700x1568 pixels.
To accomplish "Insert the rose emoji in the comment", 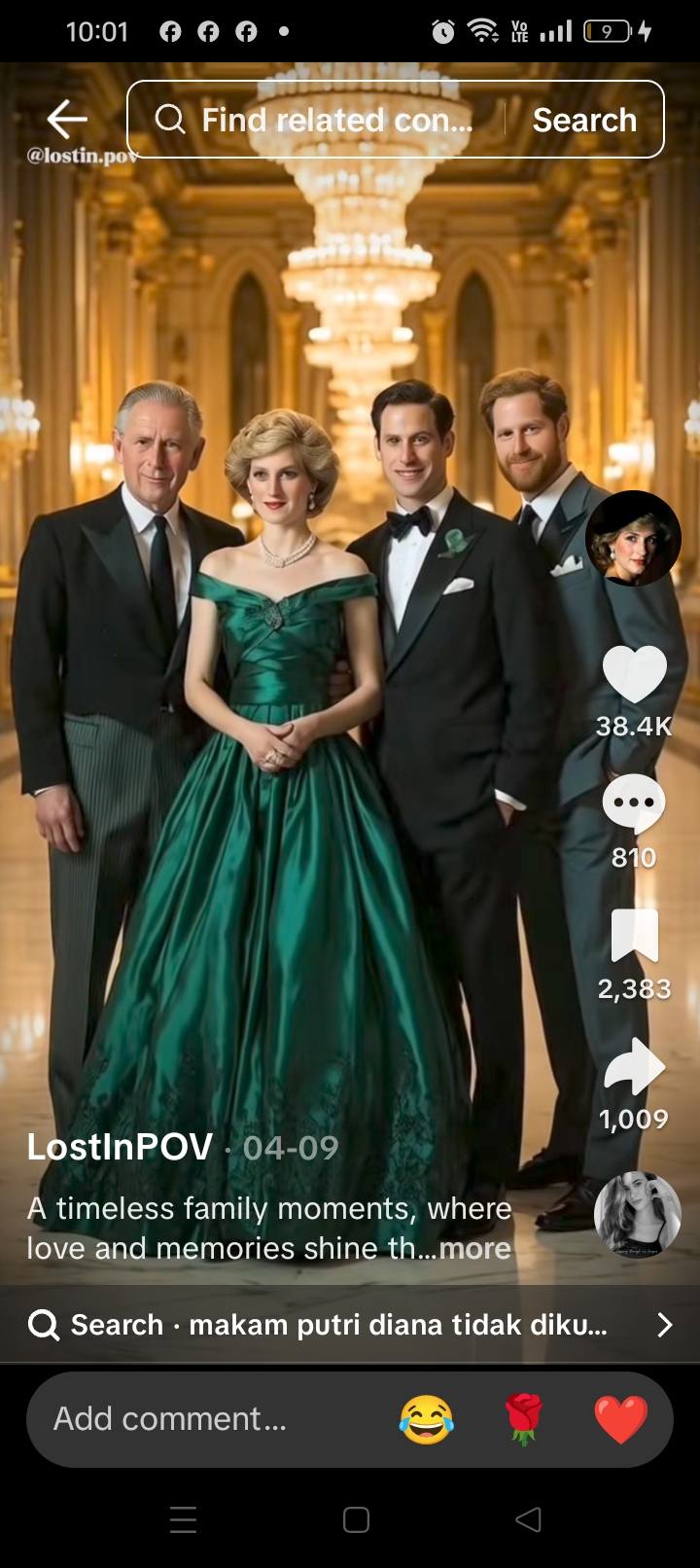I will (524, 1419).
